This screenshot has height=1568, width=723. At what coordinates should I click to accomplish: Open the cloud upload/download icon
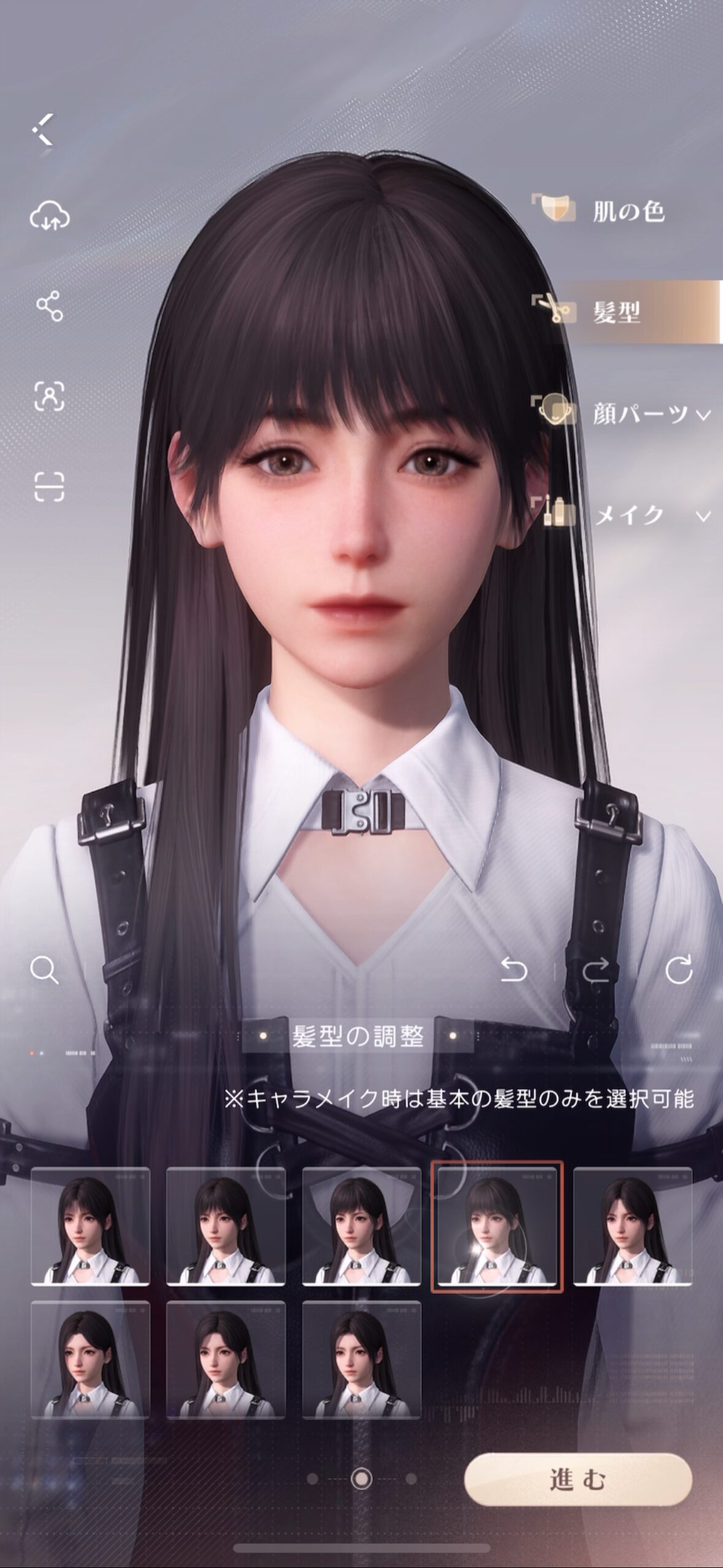pos(50,218)
